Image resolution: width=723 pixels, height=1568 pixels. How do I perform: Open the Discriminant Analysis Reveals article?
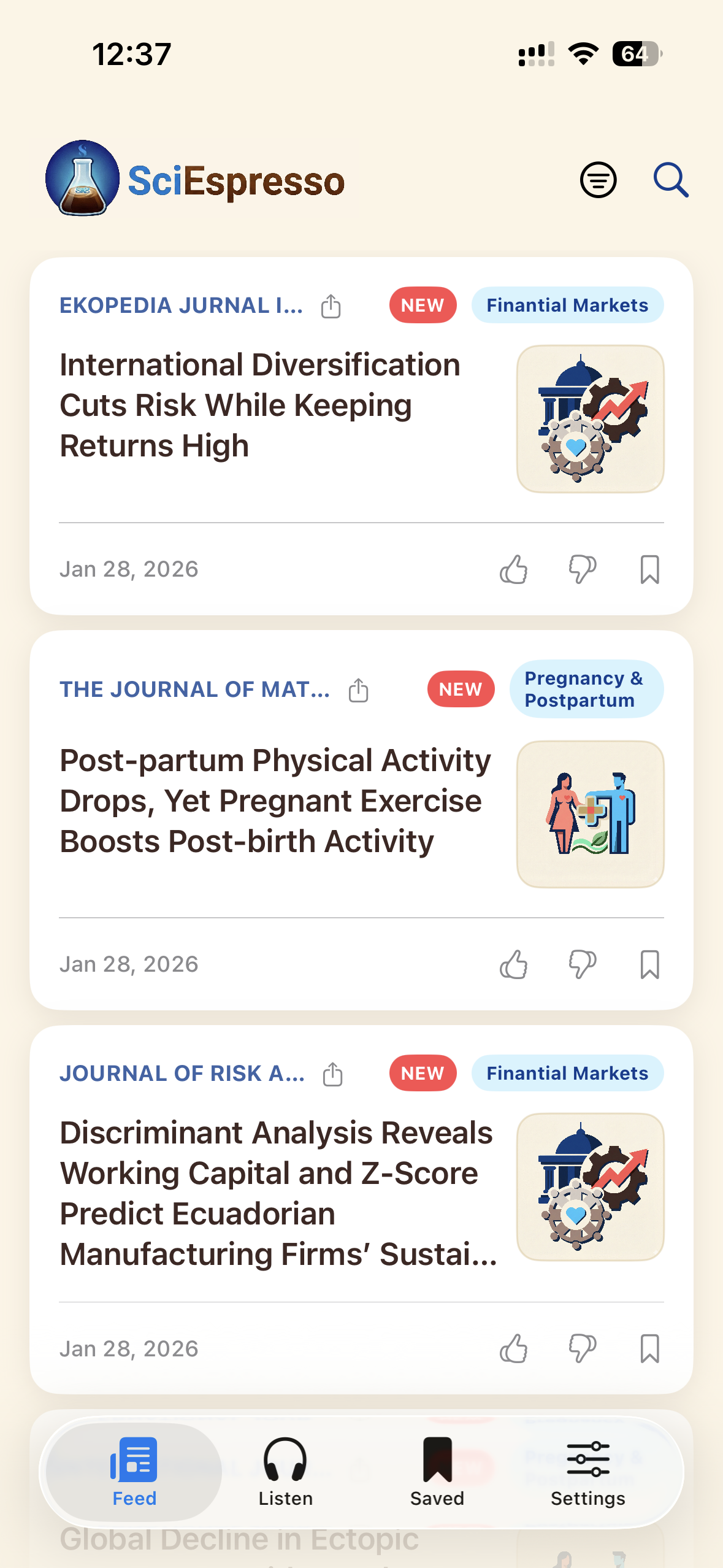point(276,1193)
